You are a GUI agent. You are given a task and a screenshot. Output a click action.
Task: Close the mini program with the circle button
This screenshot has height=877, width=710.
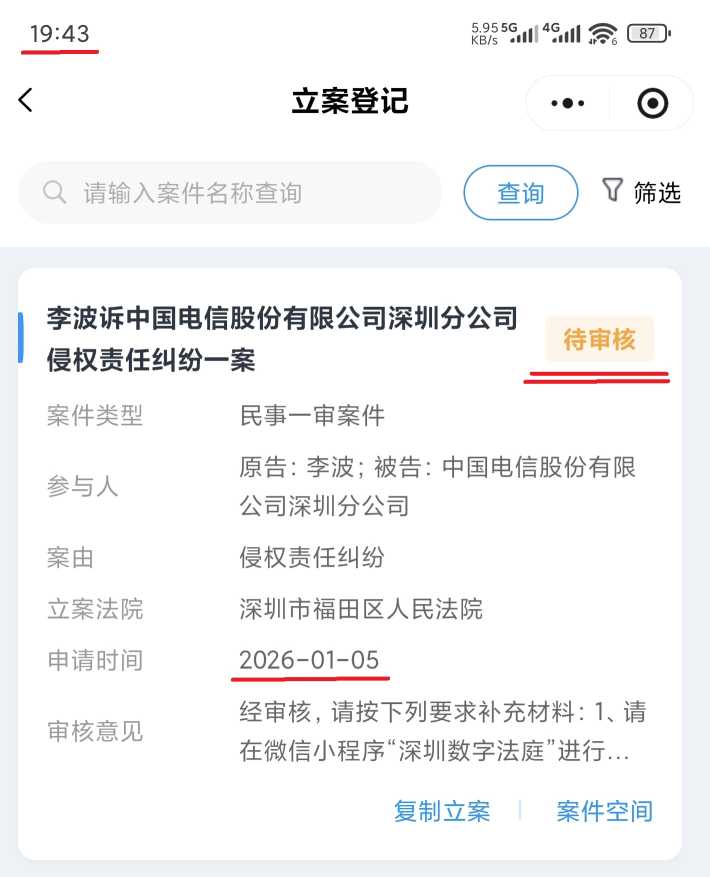[x=652, y=102]
